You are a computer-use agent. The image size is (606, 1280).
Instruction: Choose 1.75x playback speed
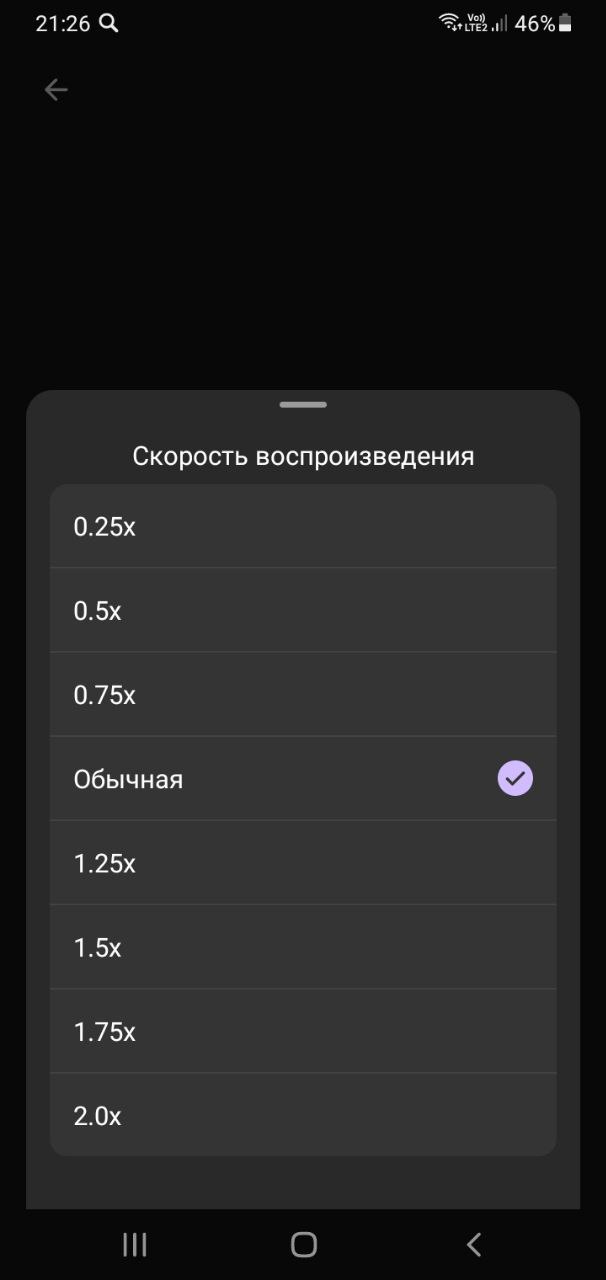303,1031
